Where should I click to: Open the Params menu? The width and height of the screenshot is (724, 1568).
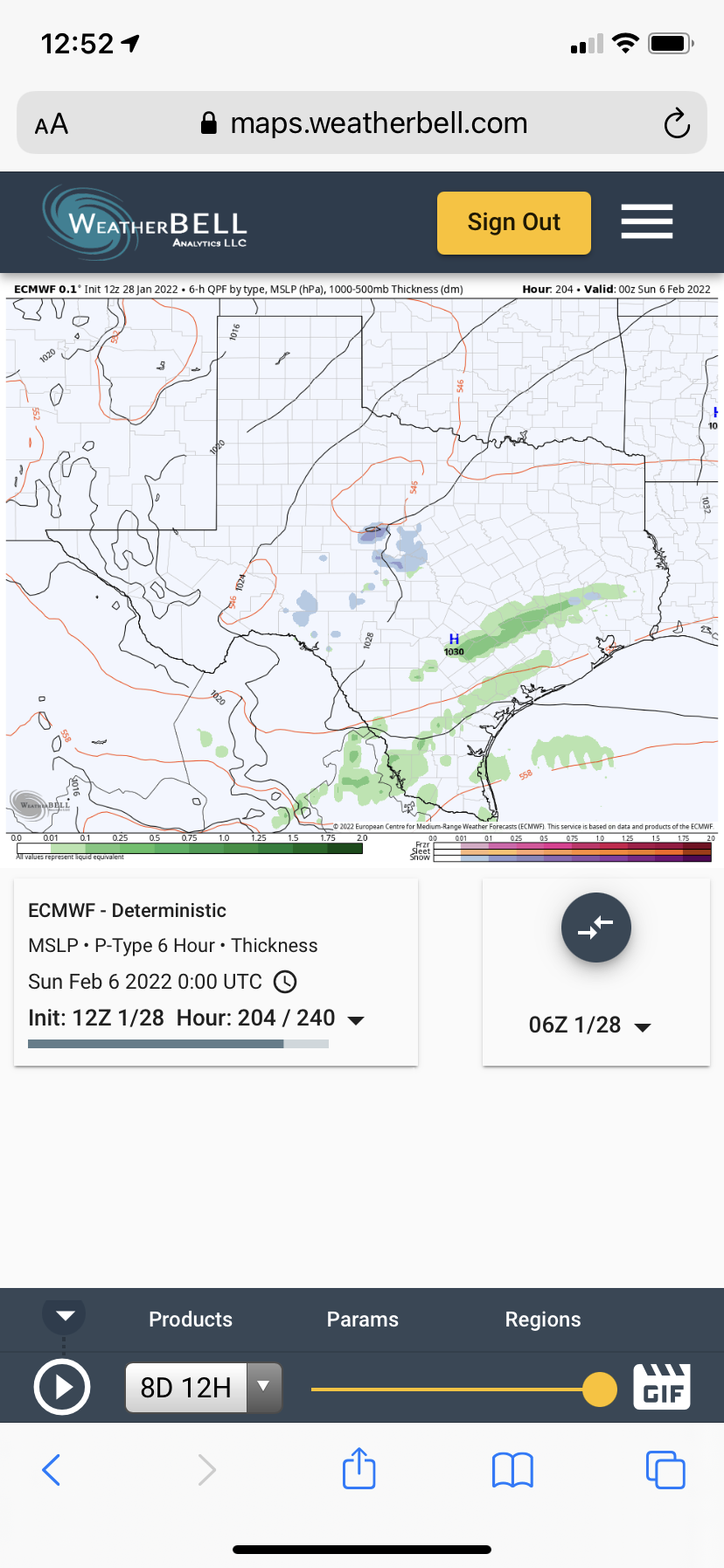point(362,1319)
